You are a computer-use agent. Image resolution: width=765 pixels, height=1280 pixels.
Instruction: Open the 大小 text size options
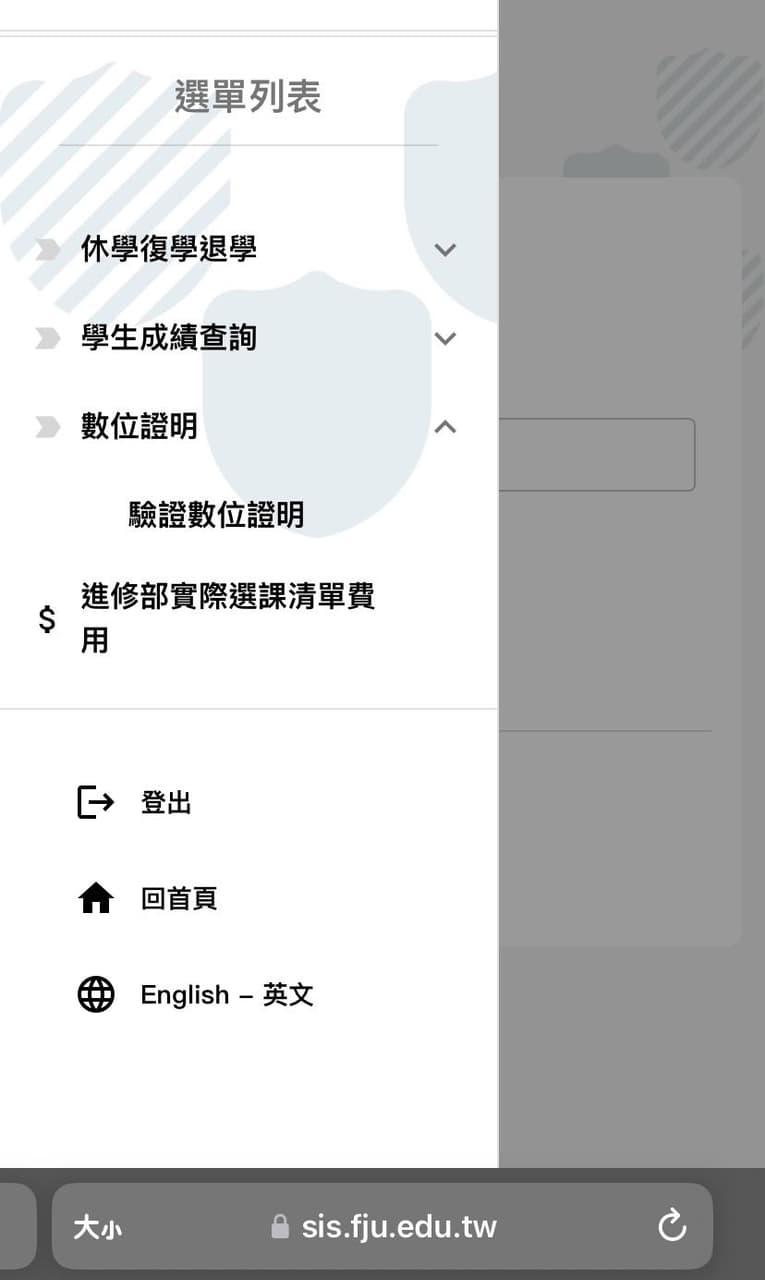[x=98, y=1227]
